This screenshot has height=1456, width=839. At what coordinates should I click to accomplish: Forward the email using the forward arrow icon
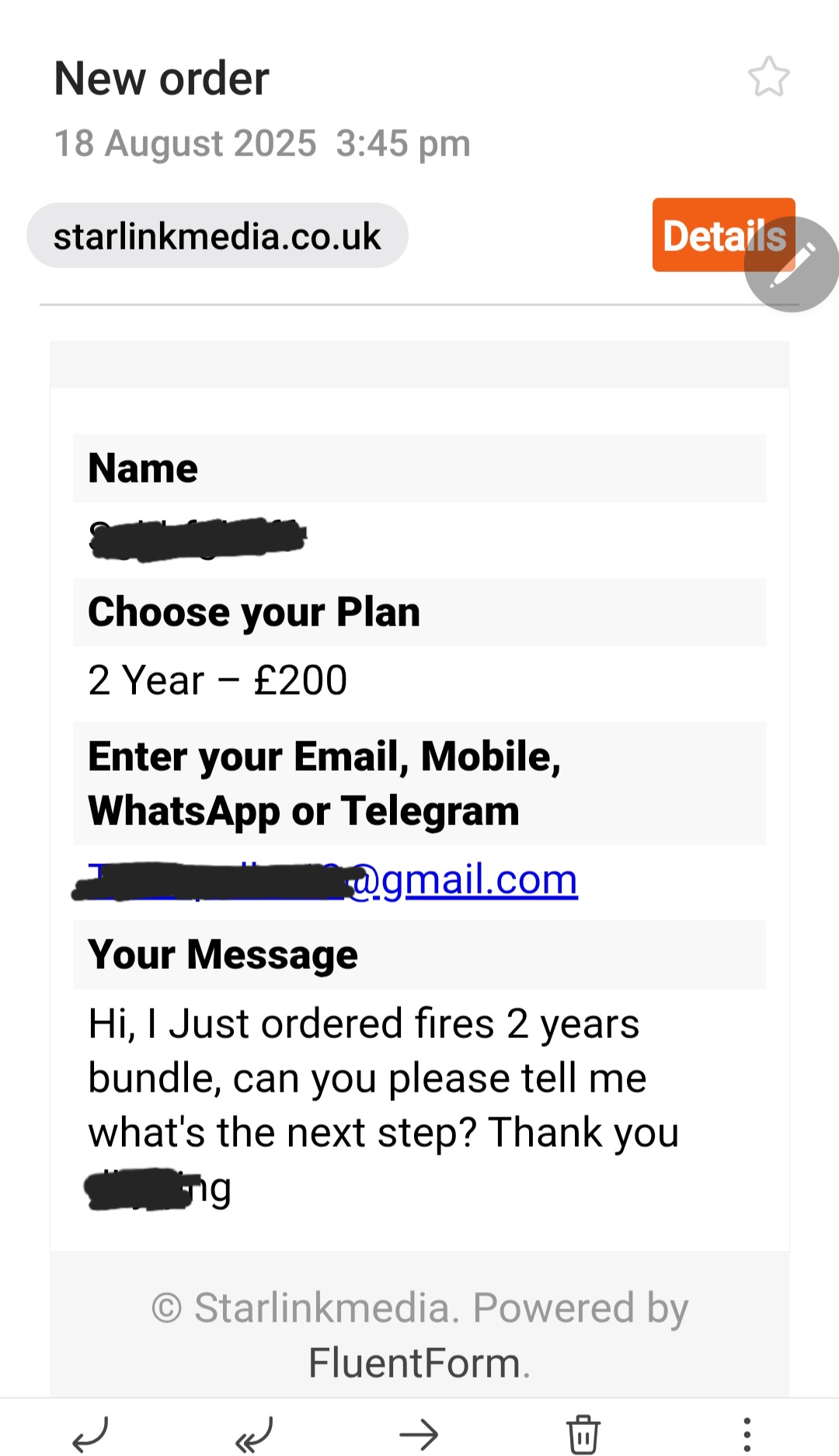(419, 1430)
